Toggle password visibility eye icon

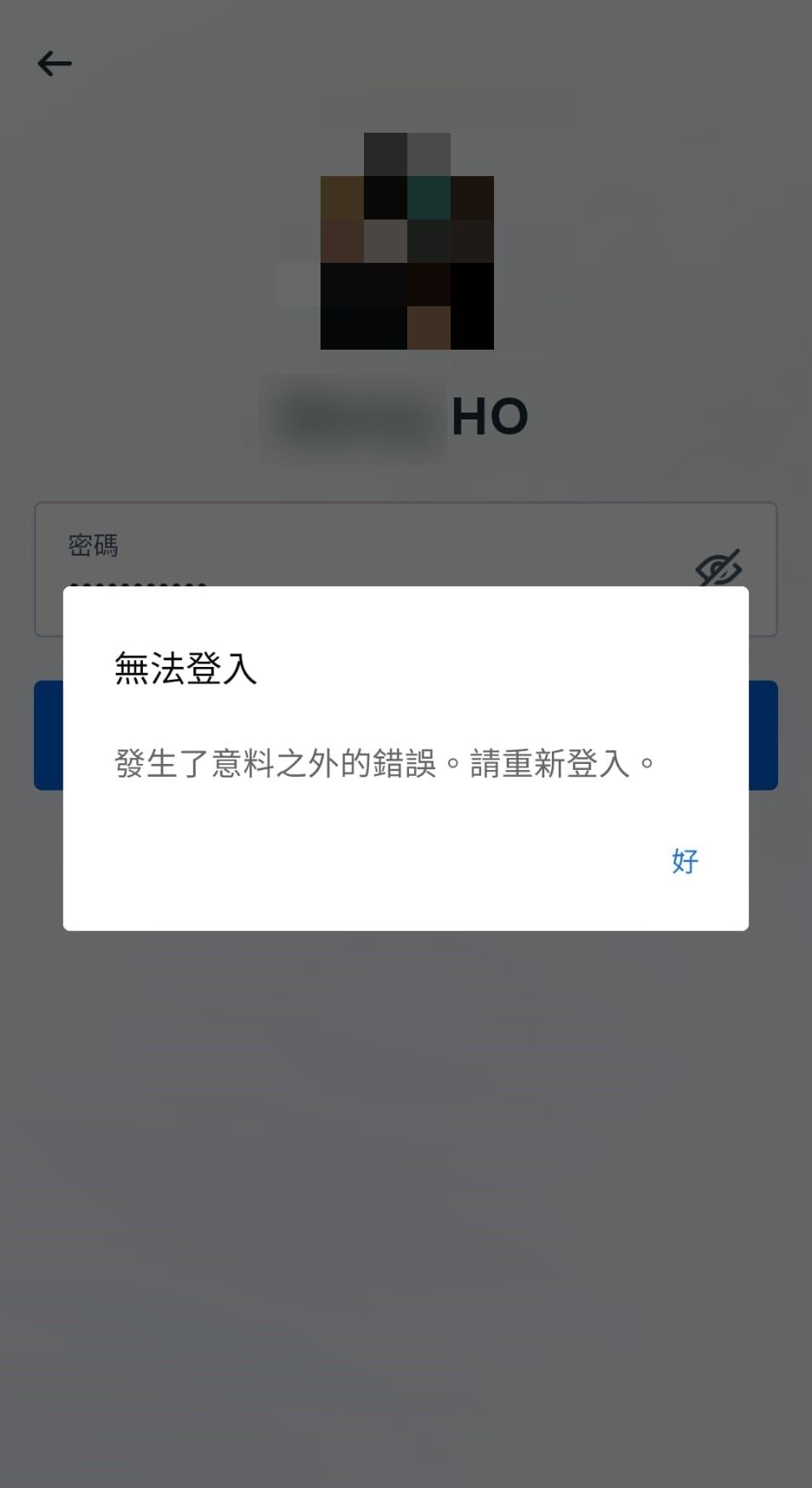pos(718,567)
